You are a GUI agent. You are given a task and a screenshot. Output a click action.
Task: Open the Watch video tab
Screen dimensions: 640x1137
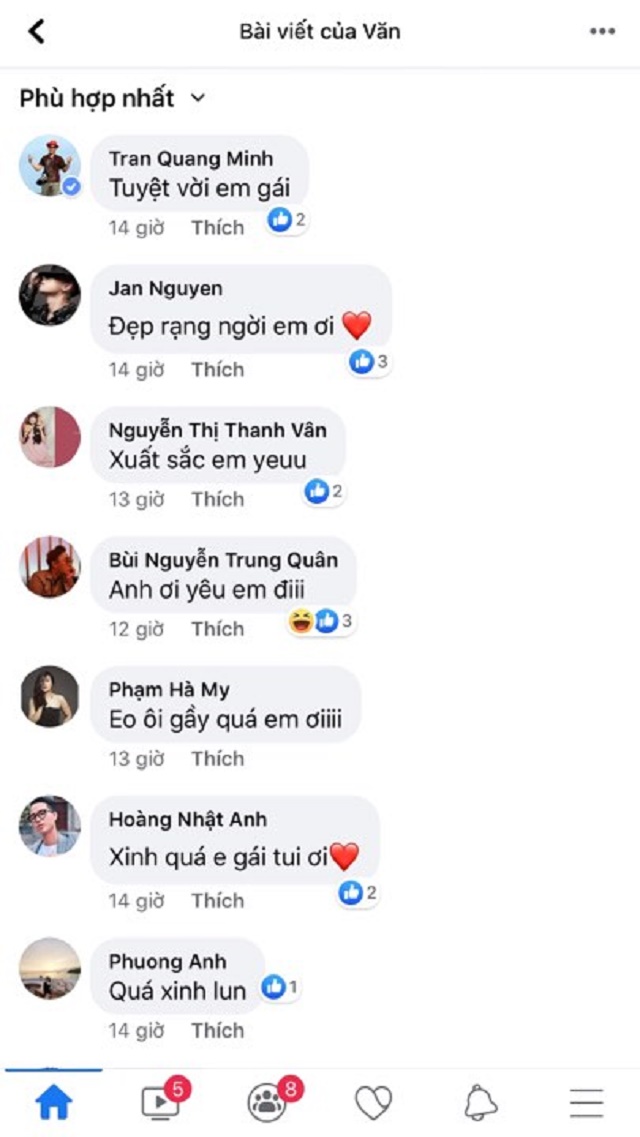tap(161, 1103)
